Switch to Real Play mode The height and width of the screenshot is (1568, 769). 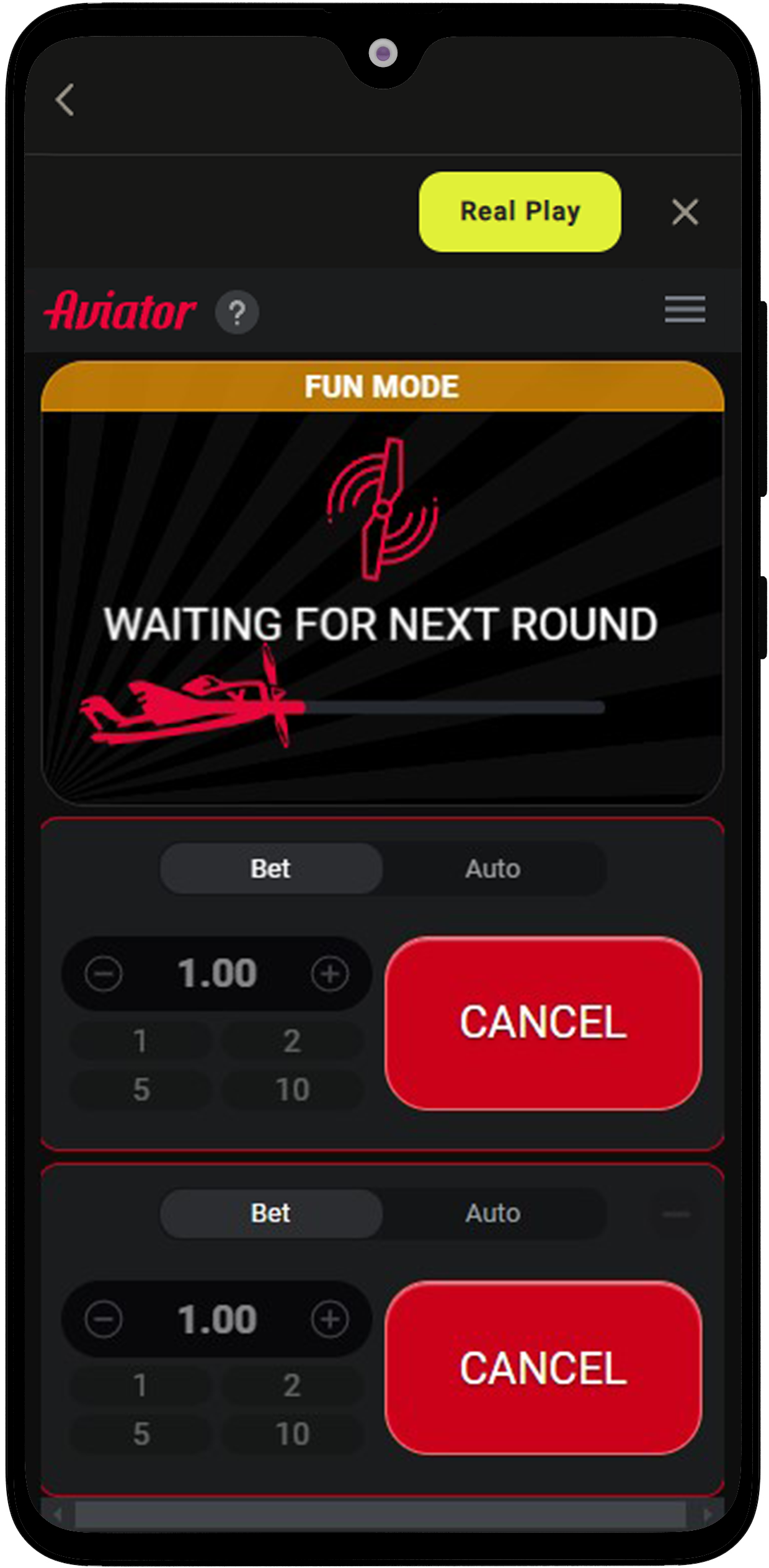[520, 212]
